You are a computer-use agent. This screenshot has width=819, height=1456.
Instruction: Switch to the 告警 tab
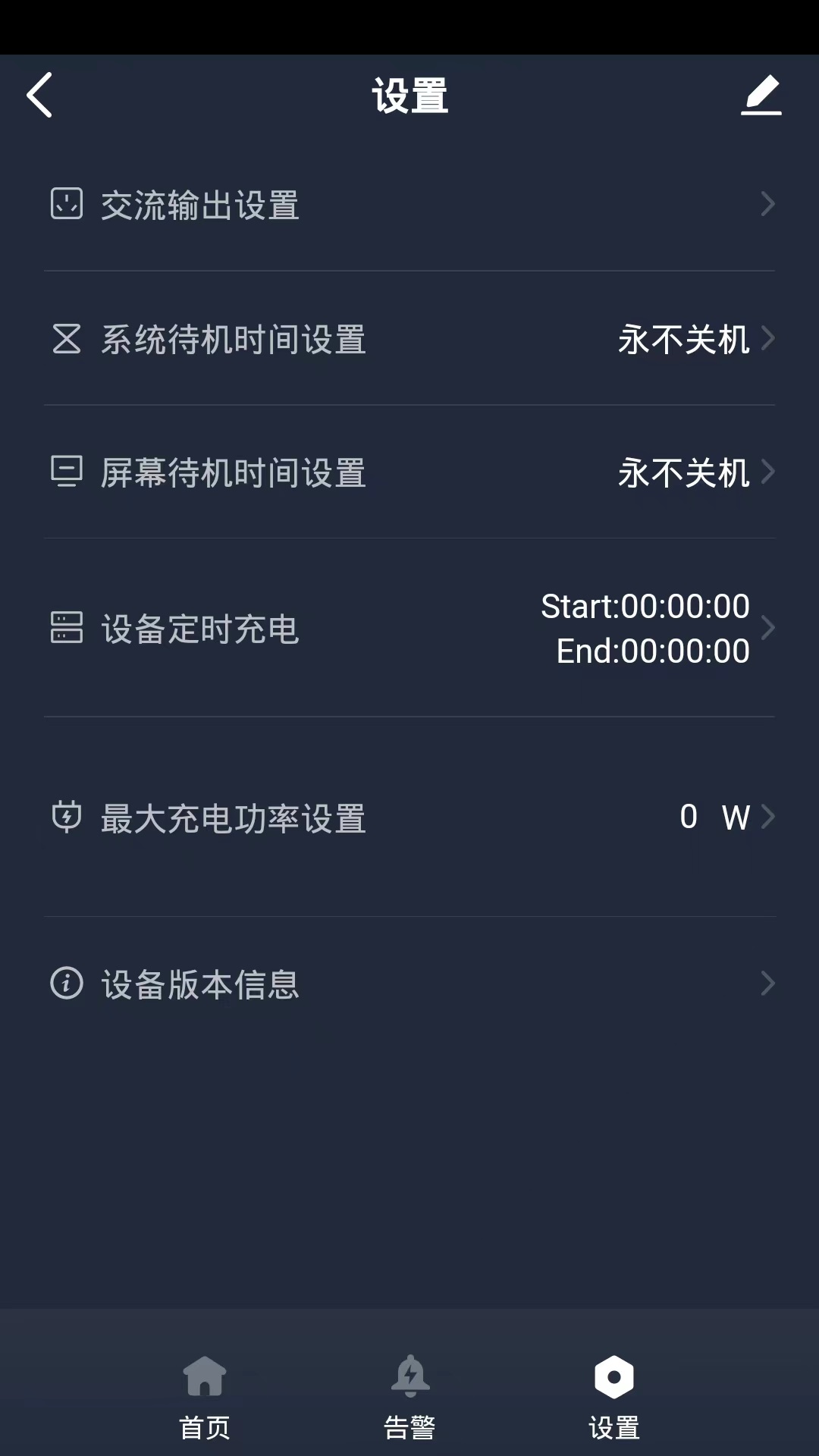(409, 1396)
